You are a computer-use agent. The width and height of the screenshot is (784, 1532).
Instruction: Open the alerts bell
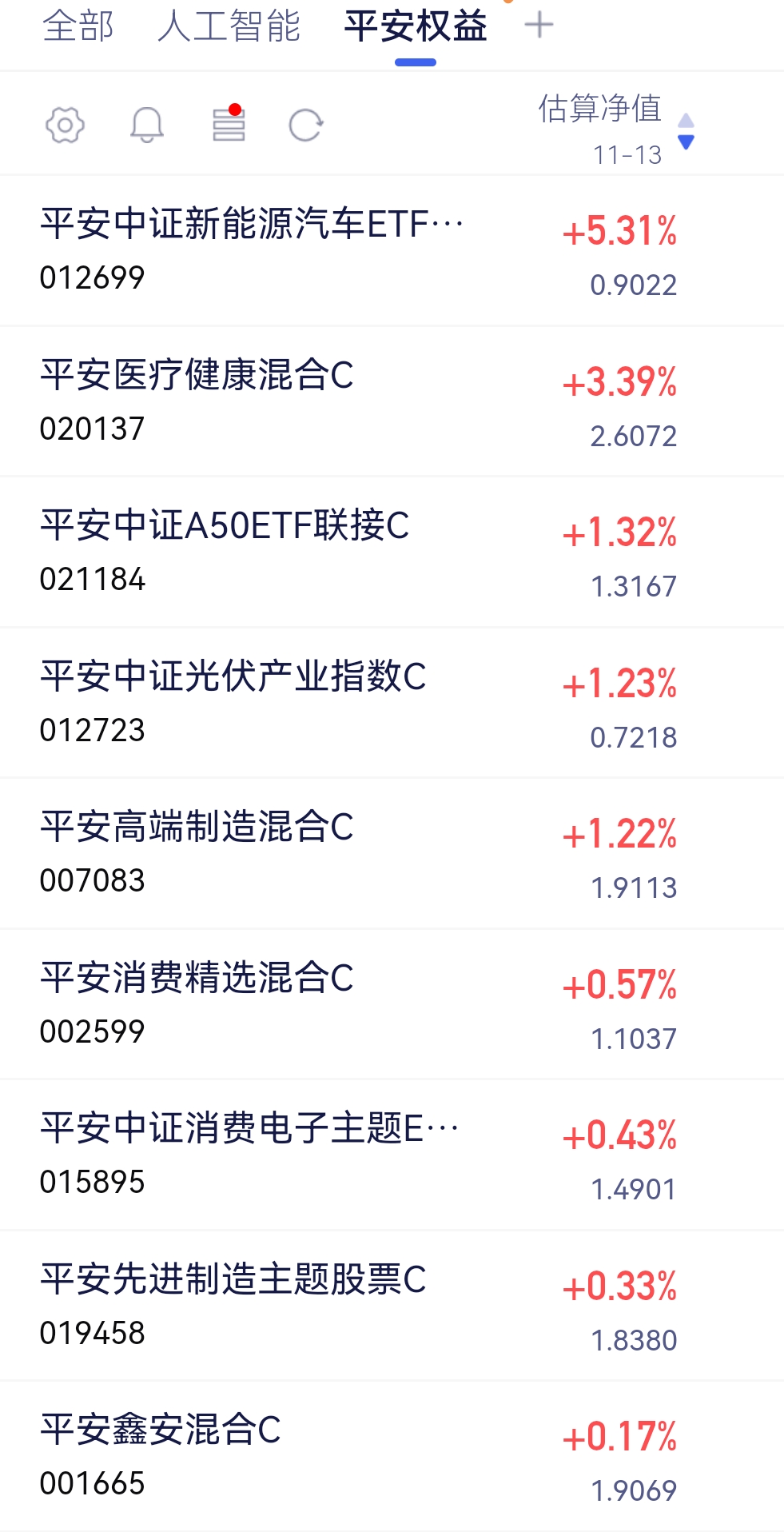pos(147,125)
